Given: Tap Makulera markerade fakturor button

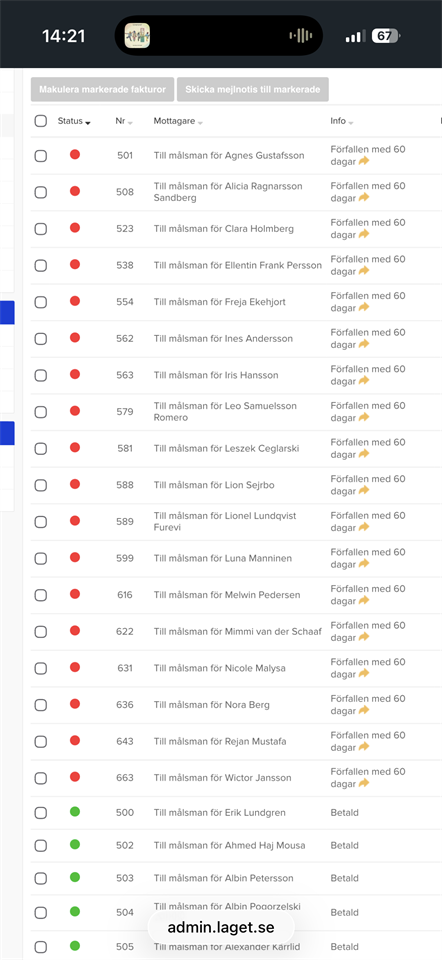Looking at the screenshot, I should [x=102, y=89].
